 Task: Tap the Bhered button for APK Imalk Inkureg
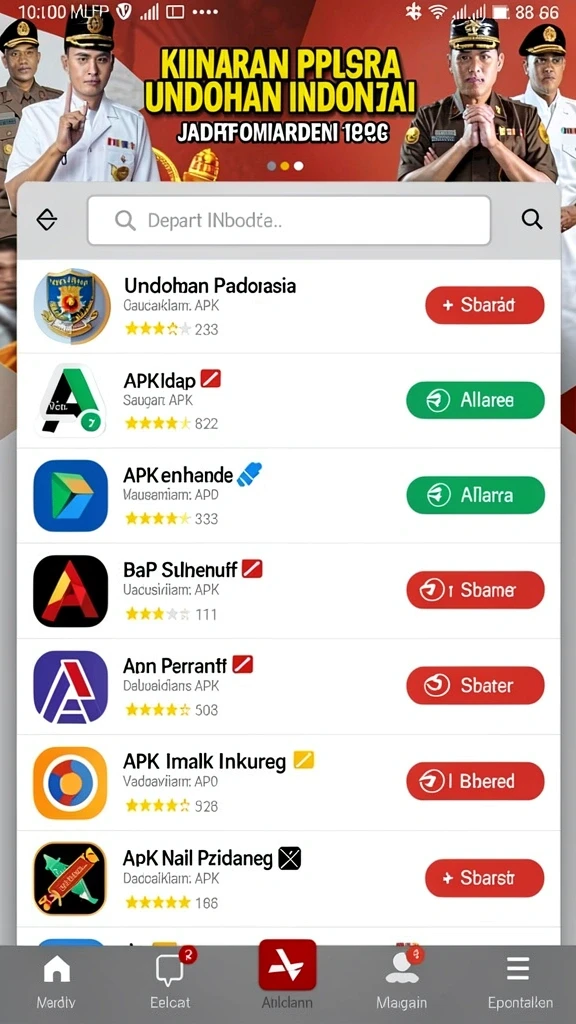pos(475,781)
